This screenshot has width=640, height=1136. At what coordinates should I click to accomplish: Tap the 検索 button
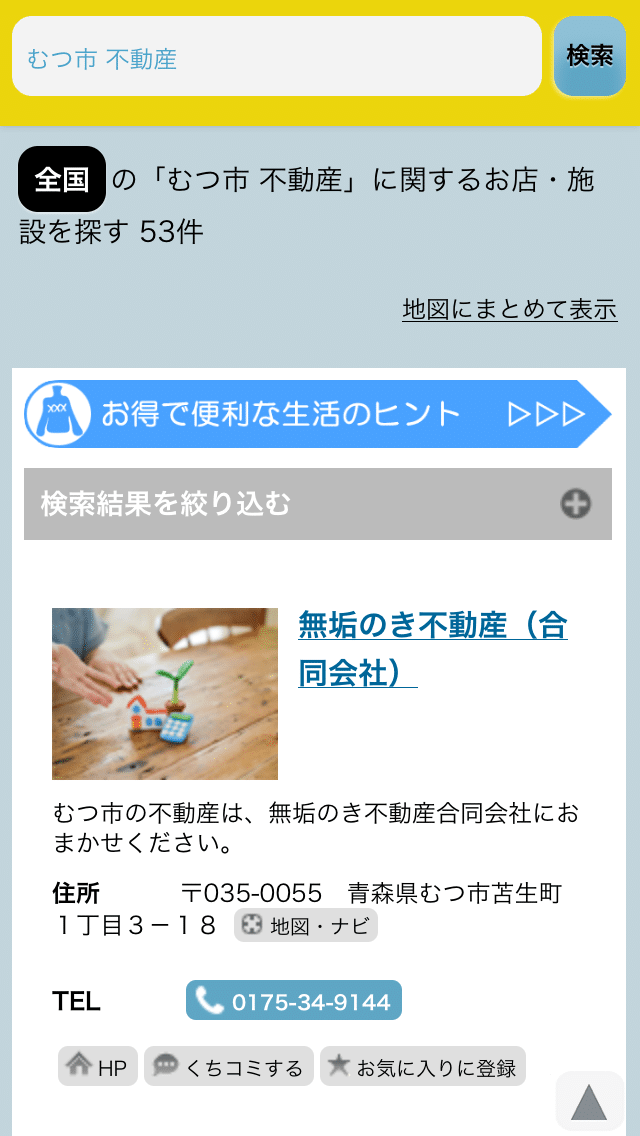coord(590,56)
